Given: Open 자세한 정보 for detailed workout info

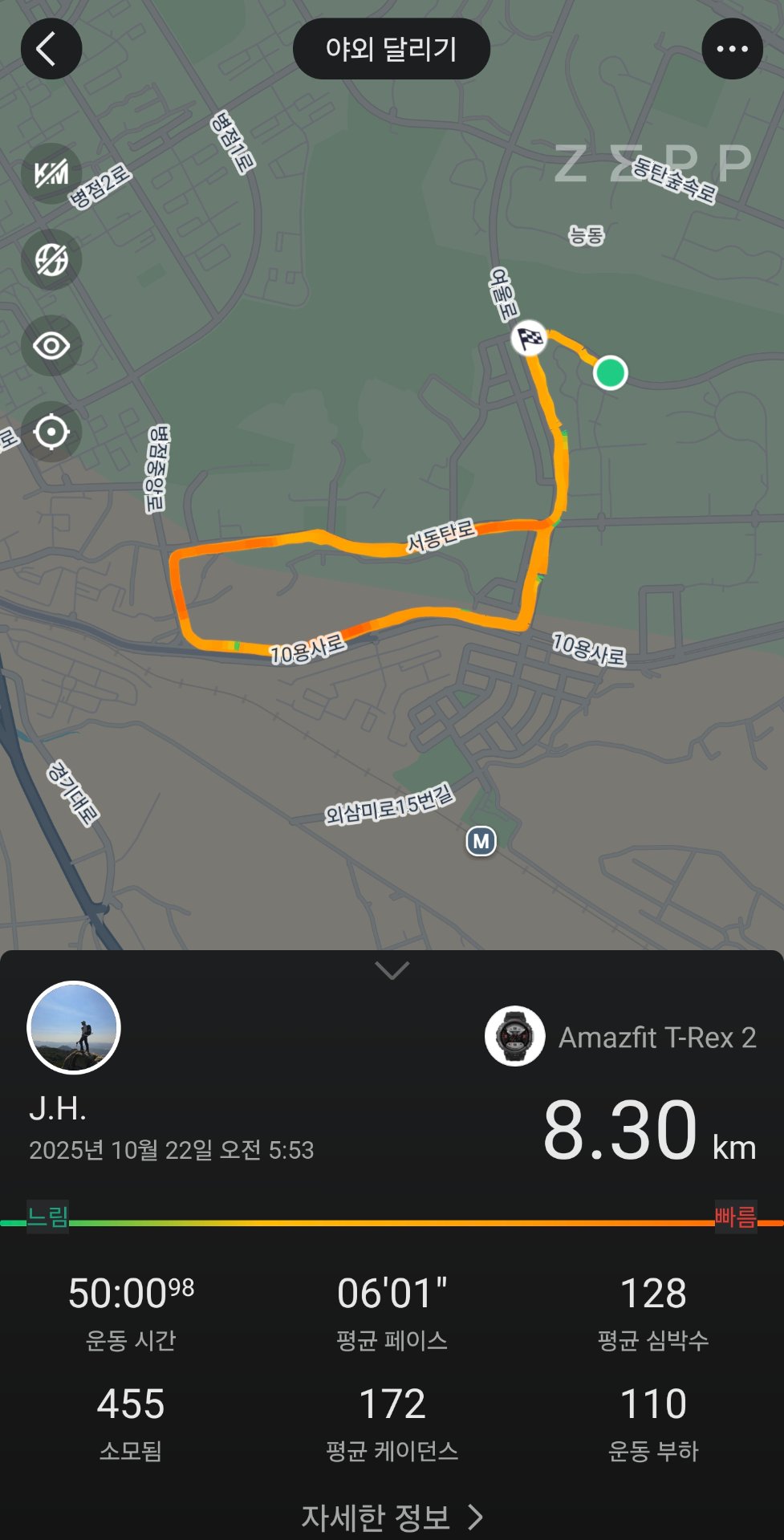Looking at the screenshot, I should [392, 1517].
